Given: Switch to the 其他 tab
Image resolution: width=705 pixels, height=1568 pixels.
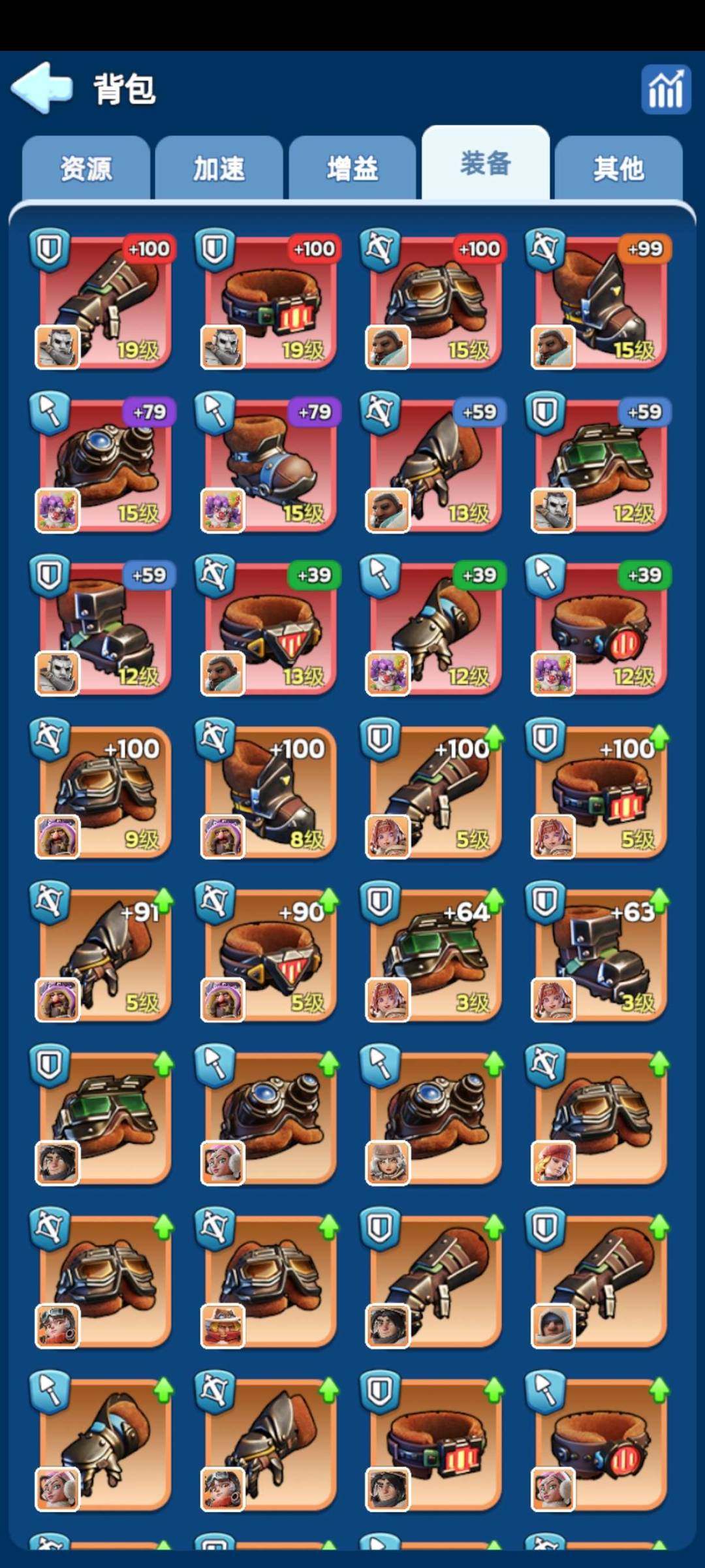Looking at the screenshot, I should 619,168.
